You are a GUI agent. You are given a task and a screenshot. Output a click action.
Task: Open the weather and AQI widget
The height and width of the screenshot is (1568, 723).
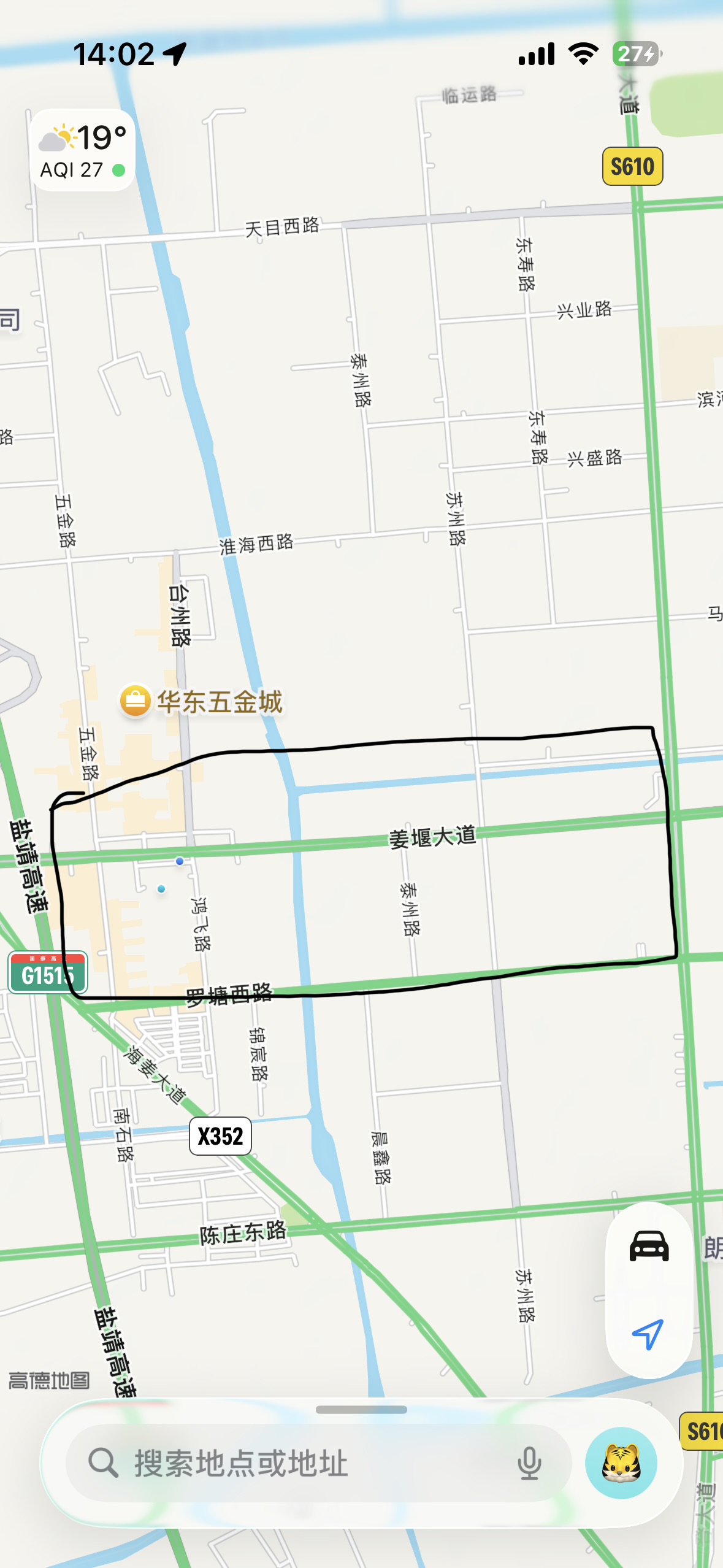coord(83,151)
